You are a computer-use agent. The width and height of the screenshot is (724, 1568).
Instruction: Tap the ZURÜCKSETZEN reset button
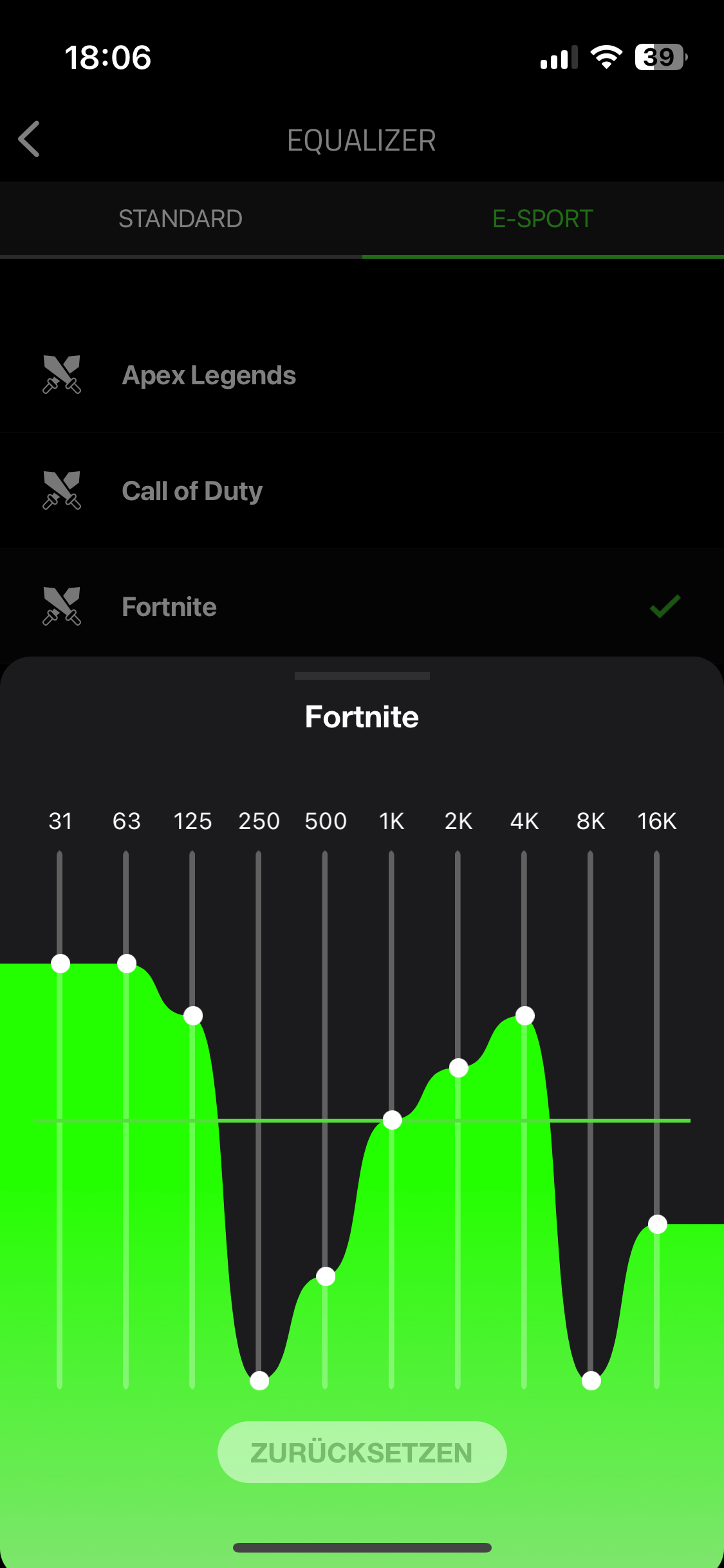[x=362, y=1452]
